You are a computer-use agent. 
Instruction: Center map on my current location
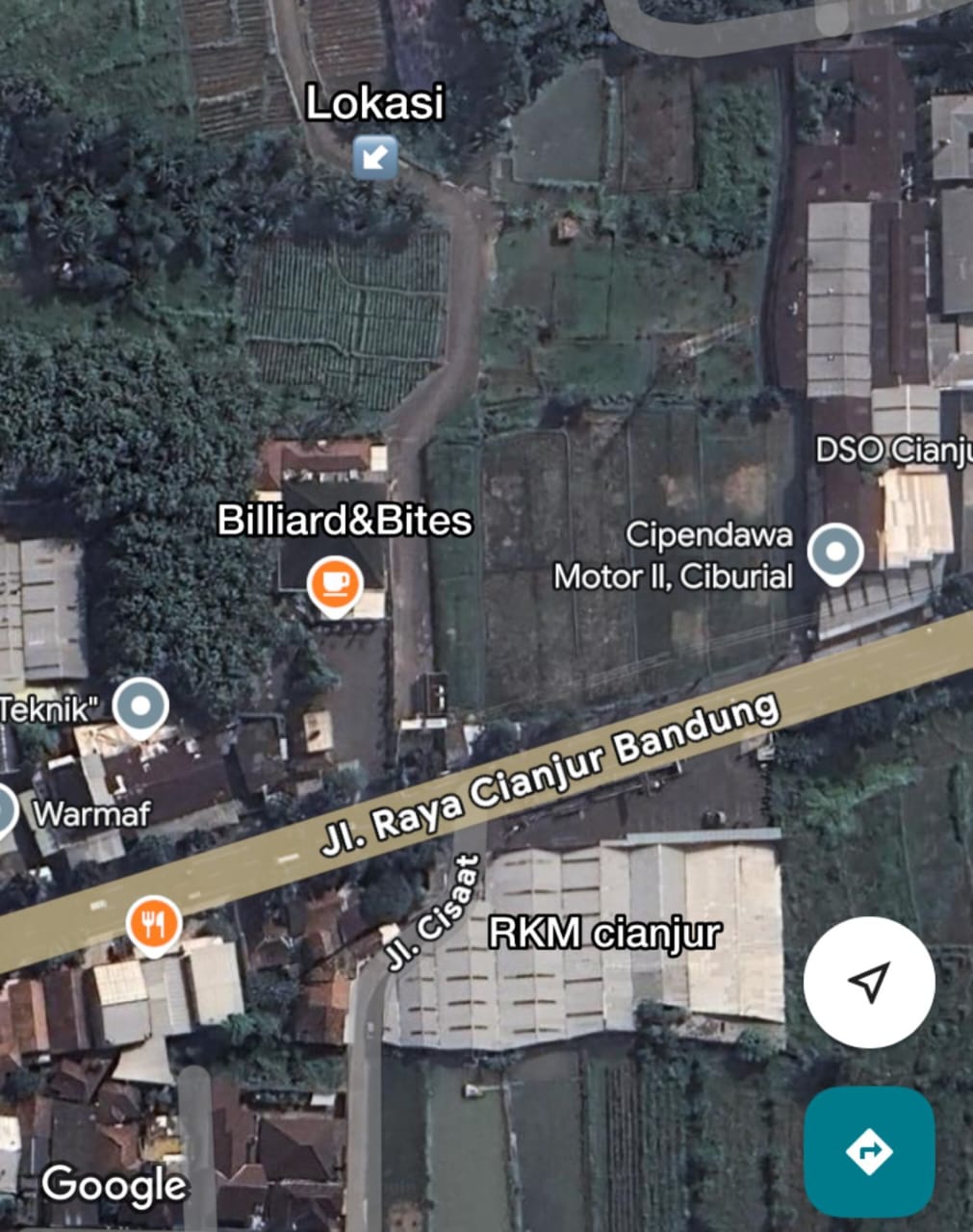pos(869,982)
